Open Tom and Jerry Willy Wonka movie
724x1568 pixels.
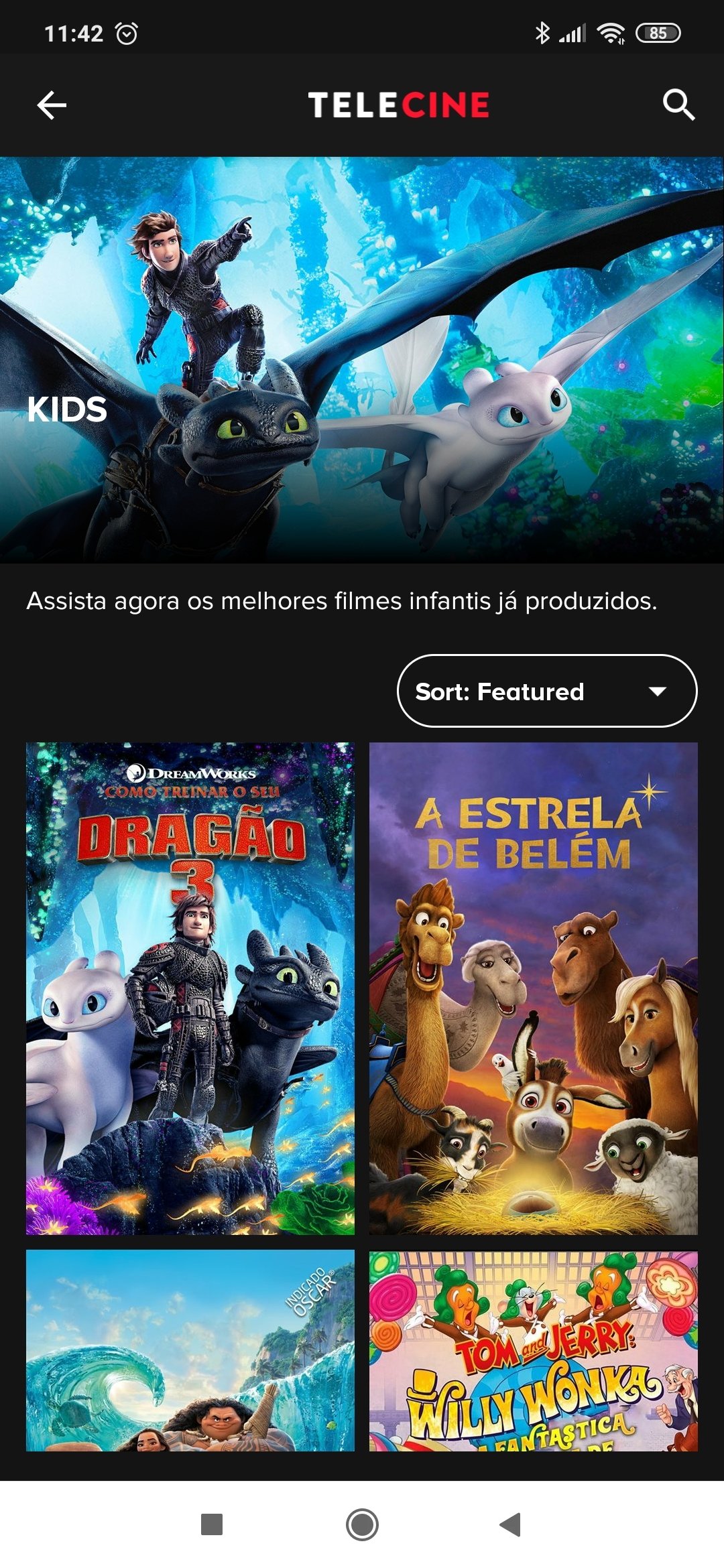534,1350
